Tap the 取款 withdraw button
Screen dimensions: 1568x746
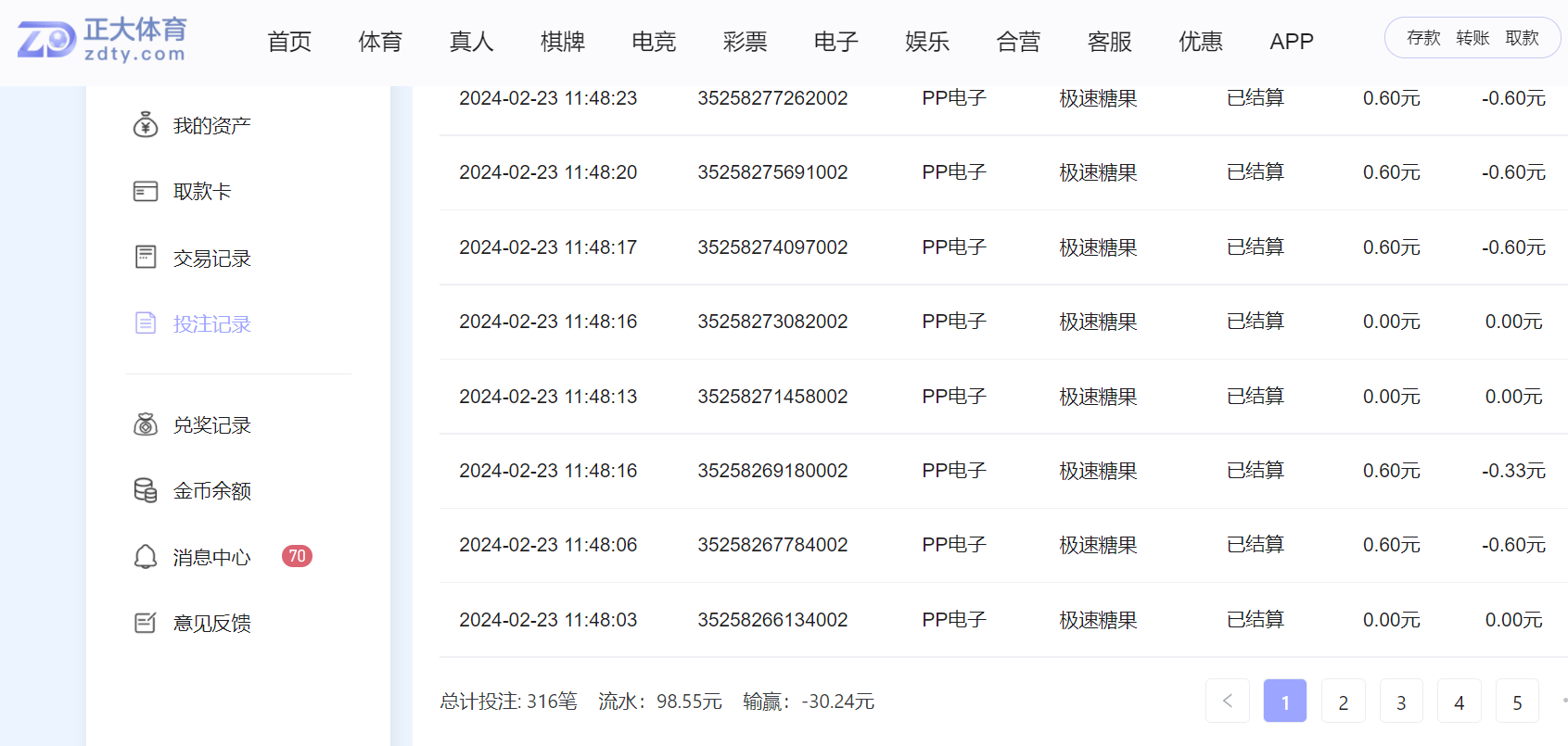point(1522,38)
